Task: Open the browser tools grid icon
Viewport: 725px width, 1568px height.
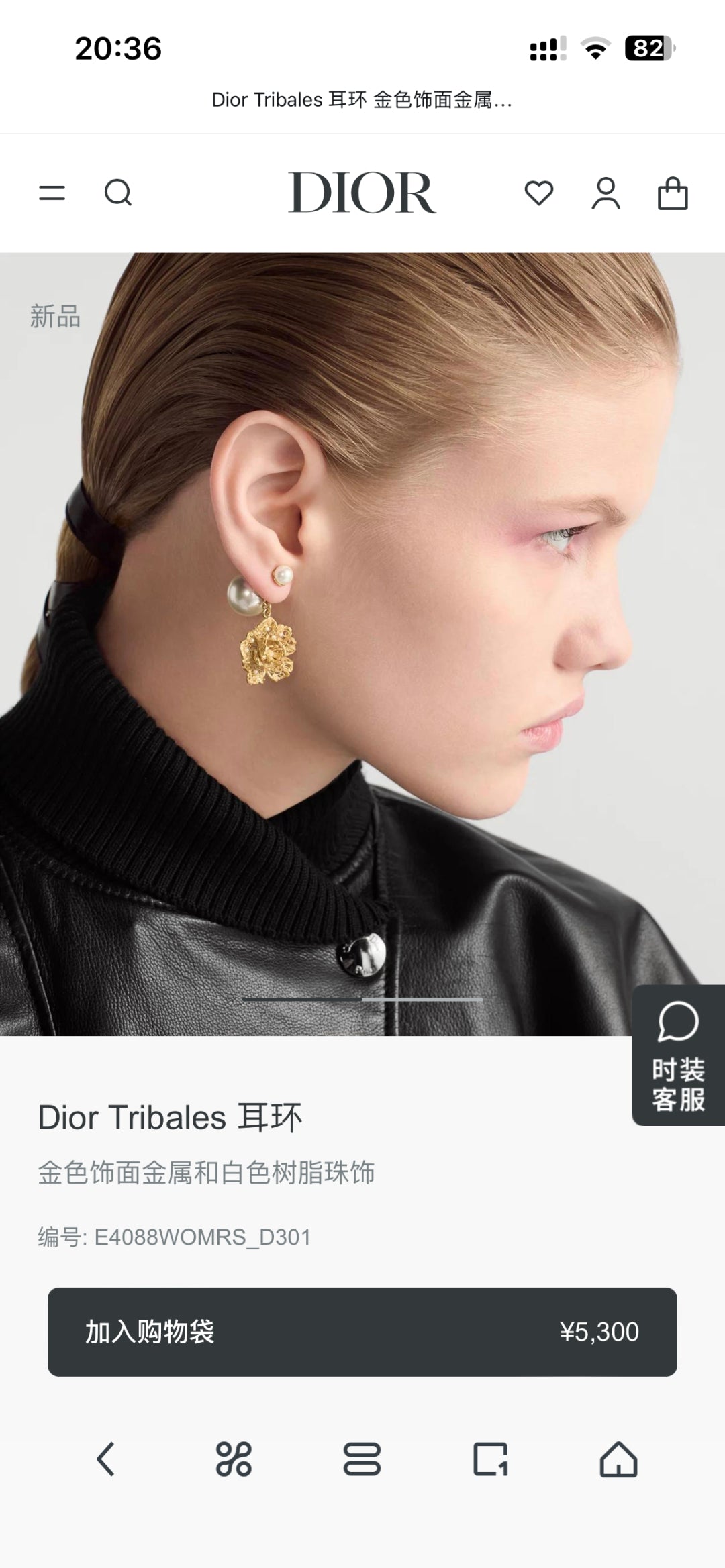Action: point(234,1459)
